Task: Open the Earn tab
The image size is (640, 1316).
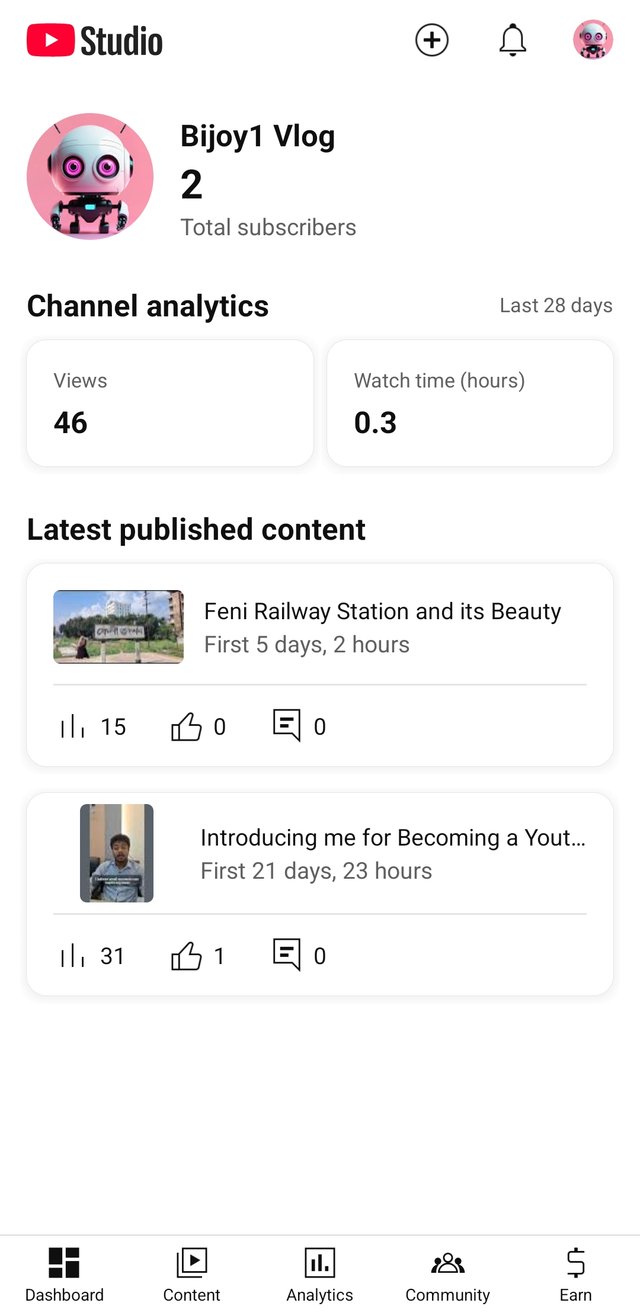Action: (x=575, y=1275)
